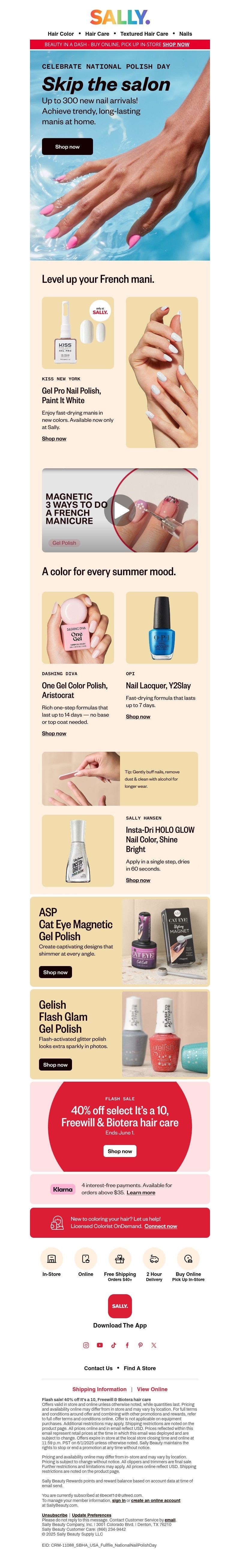The width and height of the screenshot is (240, 1568).
Task: Go to the Nails category
Action: [185, 34]
